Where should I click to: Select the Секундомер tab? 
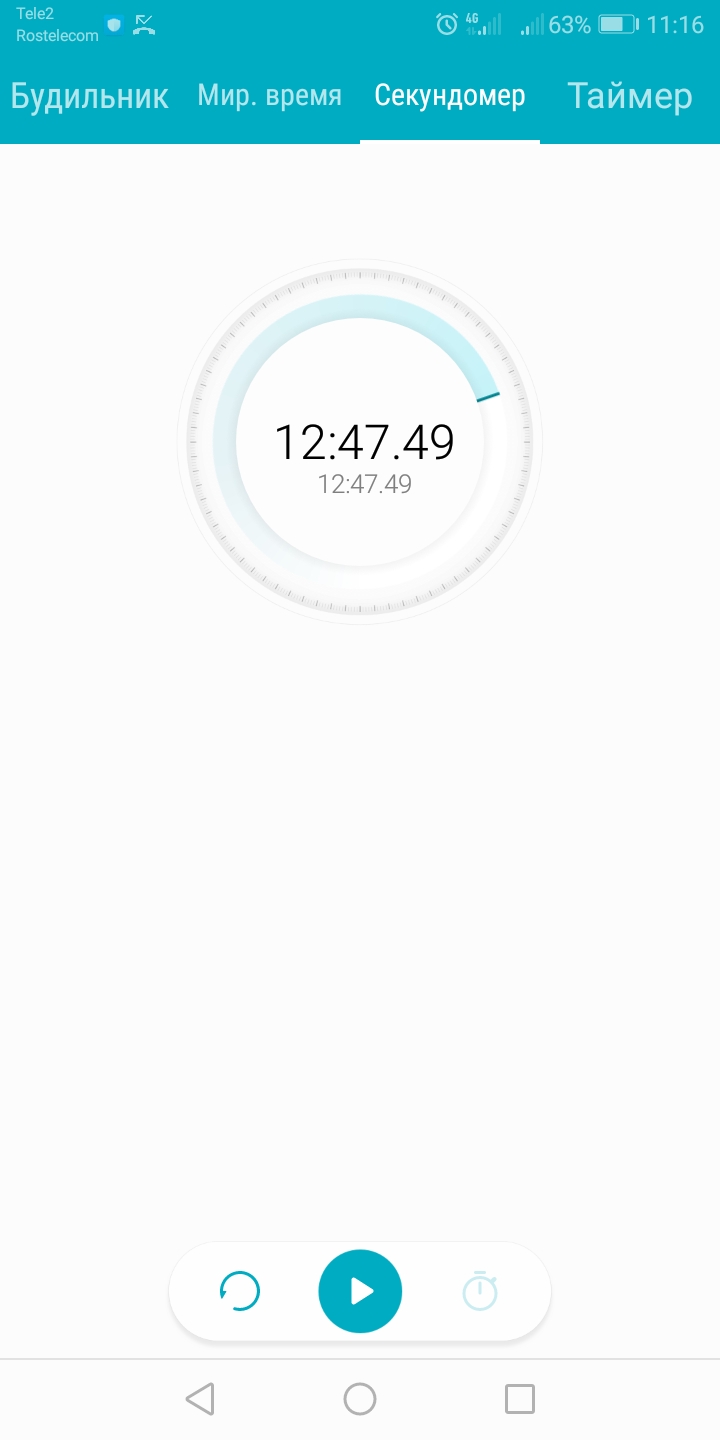[450, 96]
